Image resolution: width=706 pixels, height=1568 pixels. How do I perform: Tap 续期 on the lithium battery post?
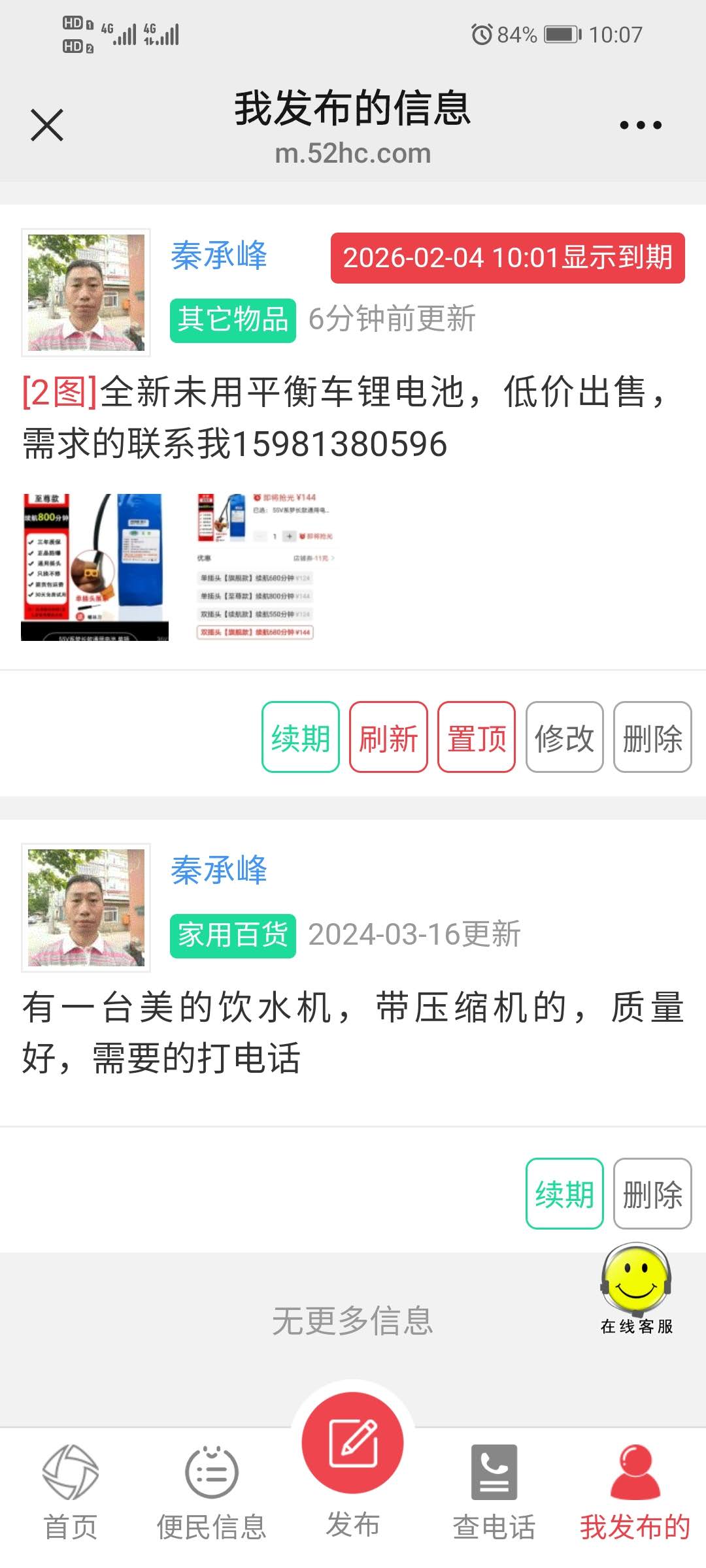coord(301,738)
